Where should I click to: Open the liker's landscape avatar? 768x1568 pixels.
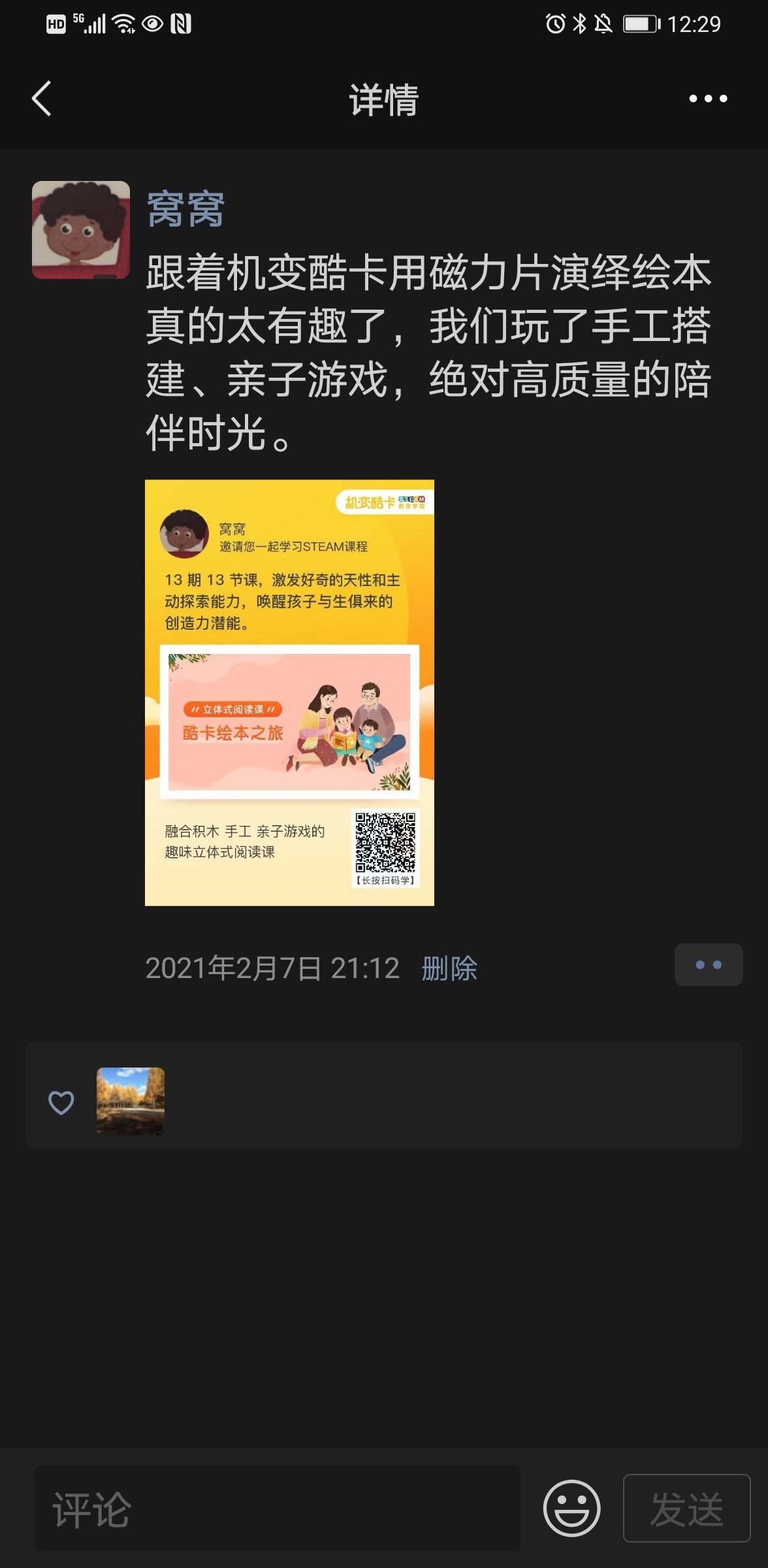pos(131,1101)
